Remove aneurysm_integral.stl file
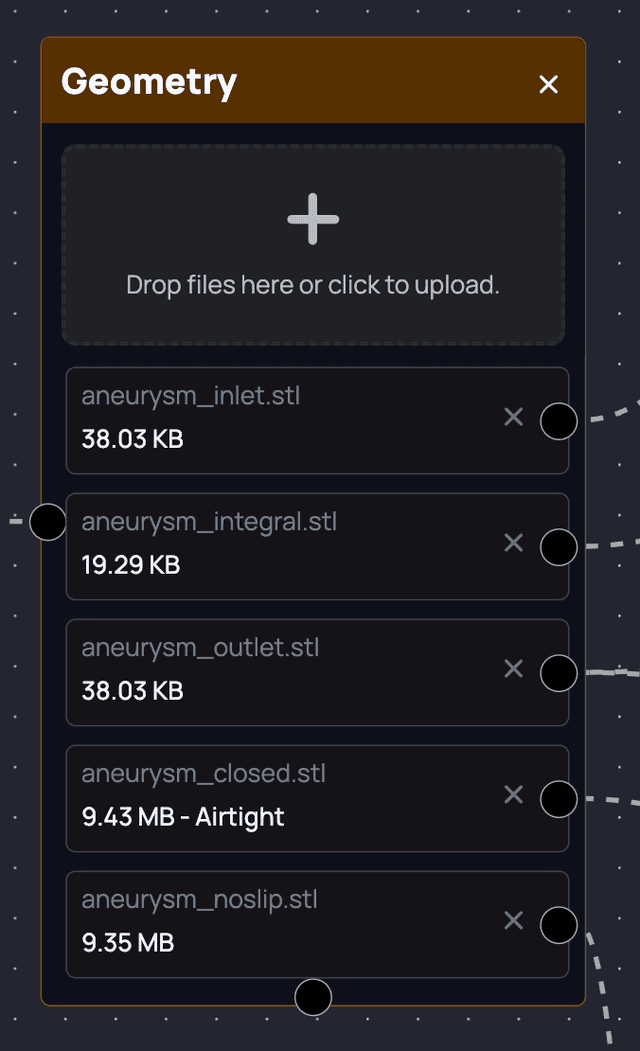The height and width of the screenshot is (1051, 640). coord(513,542)
